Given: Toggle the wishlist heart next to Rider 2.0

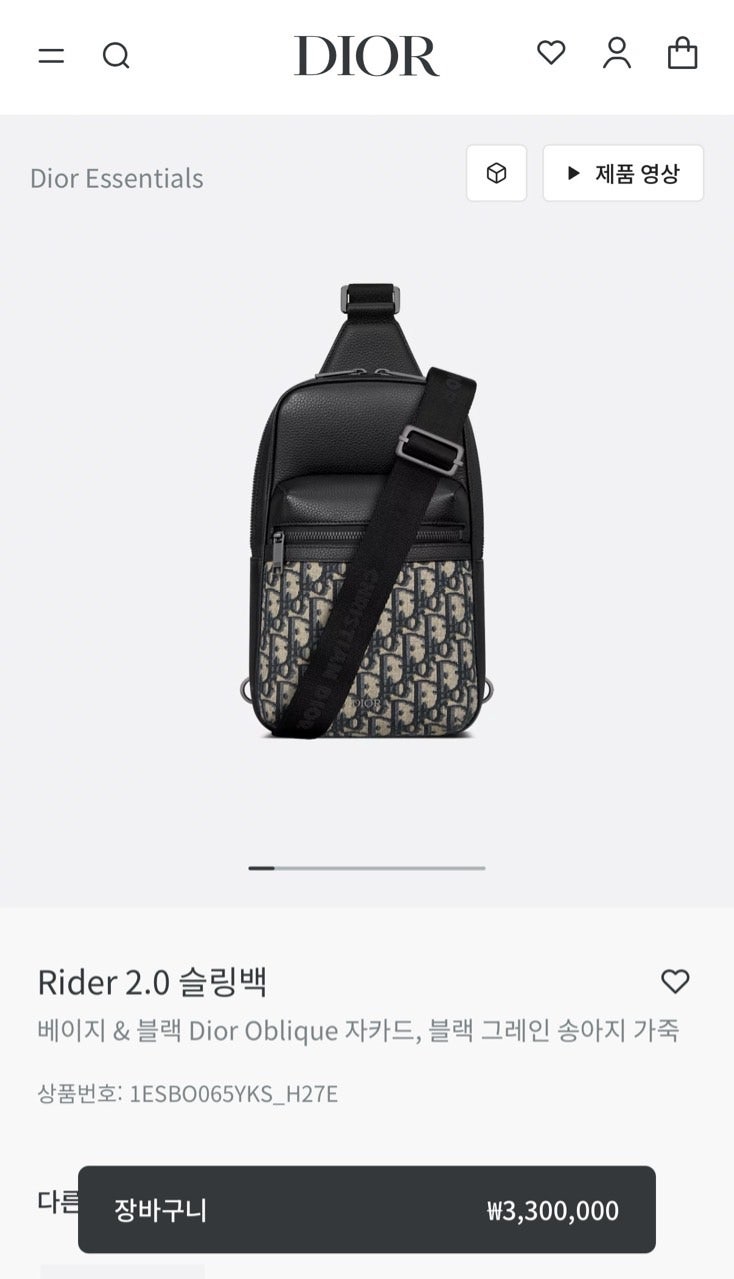Looking at the screenshot, I should click(x=676, y=983).
